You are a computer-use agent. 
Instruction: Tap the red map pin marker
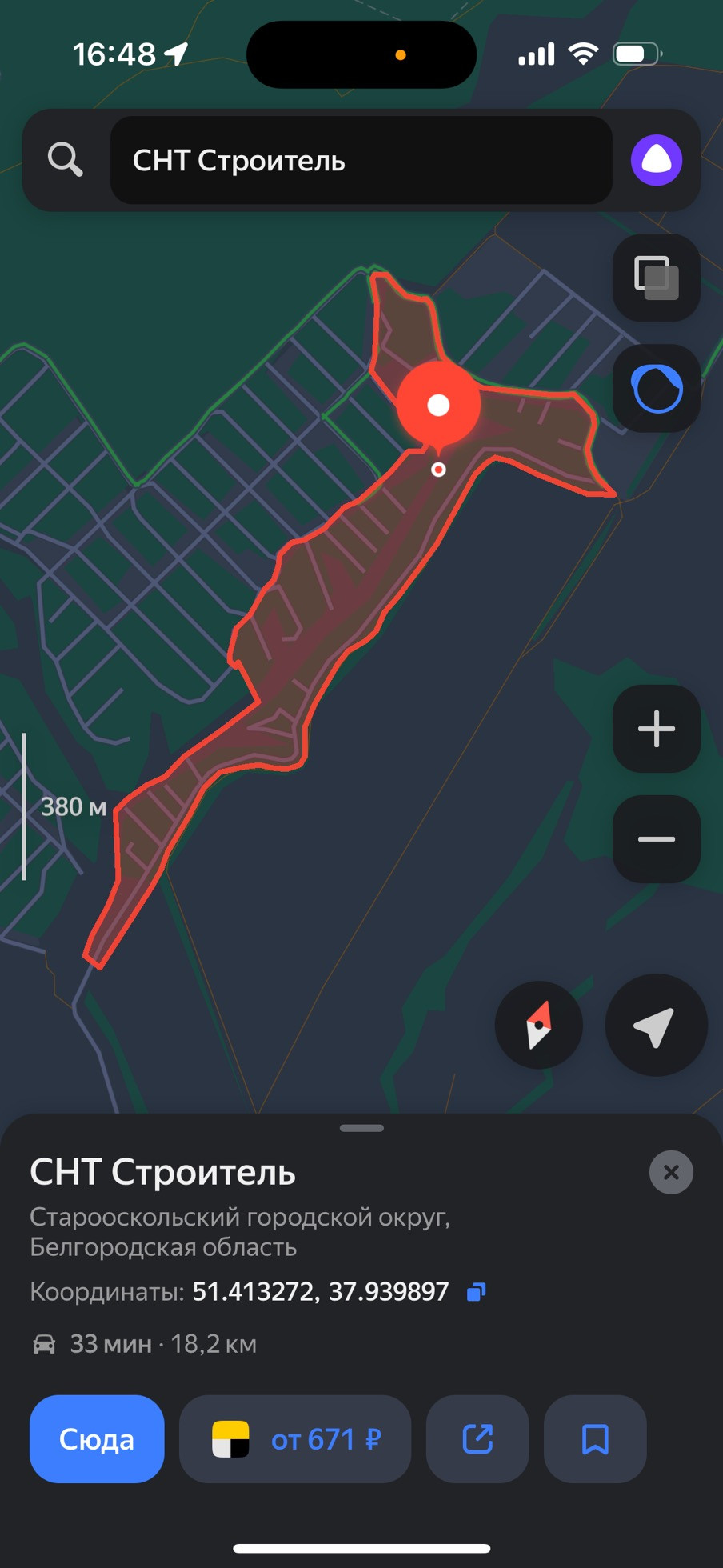[x=438, y=406]
